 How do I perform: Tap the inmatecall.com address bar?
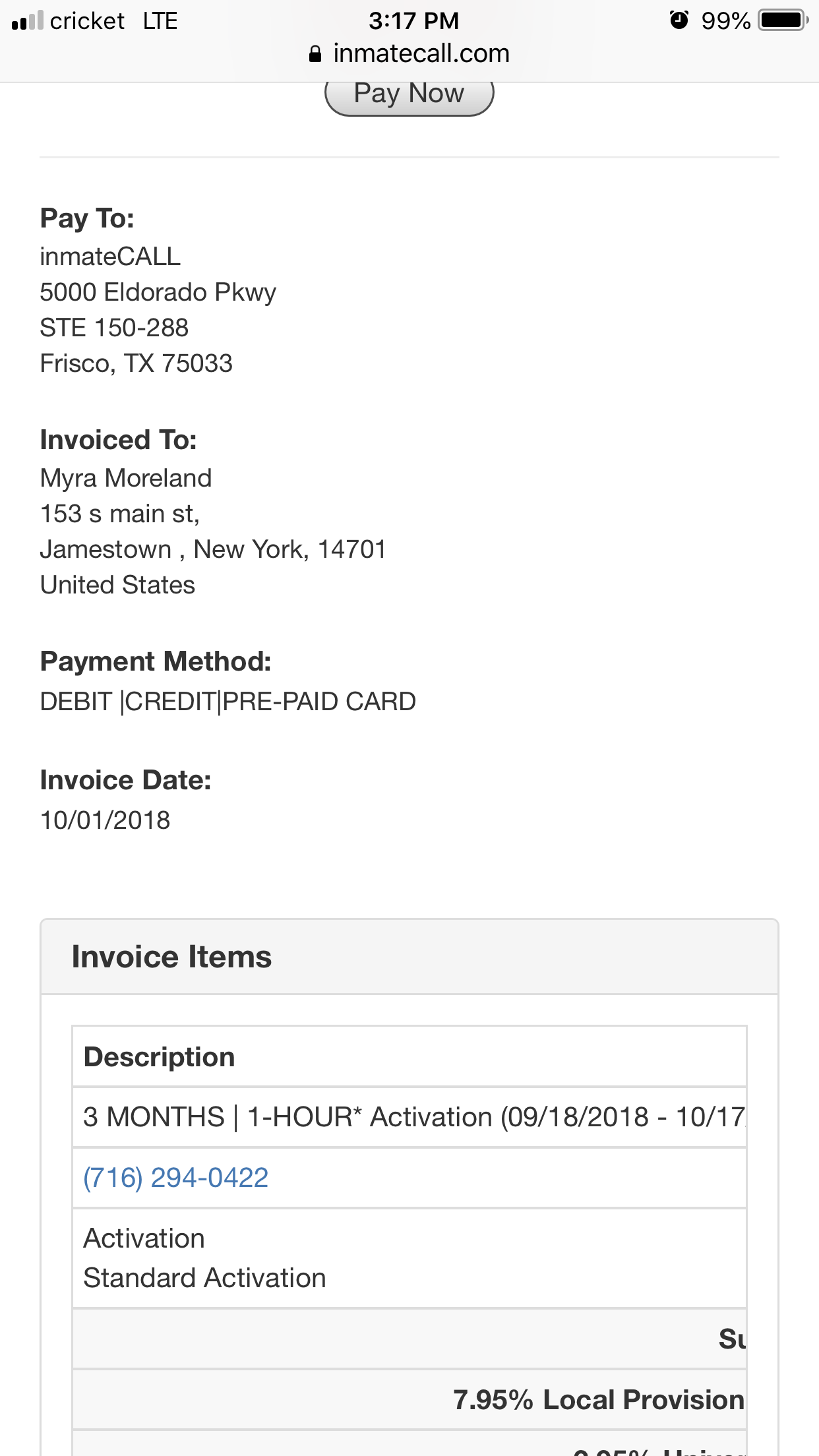(x=409, y=53)
